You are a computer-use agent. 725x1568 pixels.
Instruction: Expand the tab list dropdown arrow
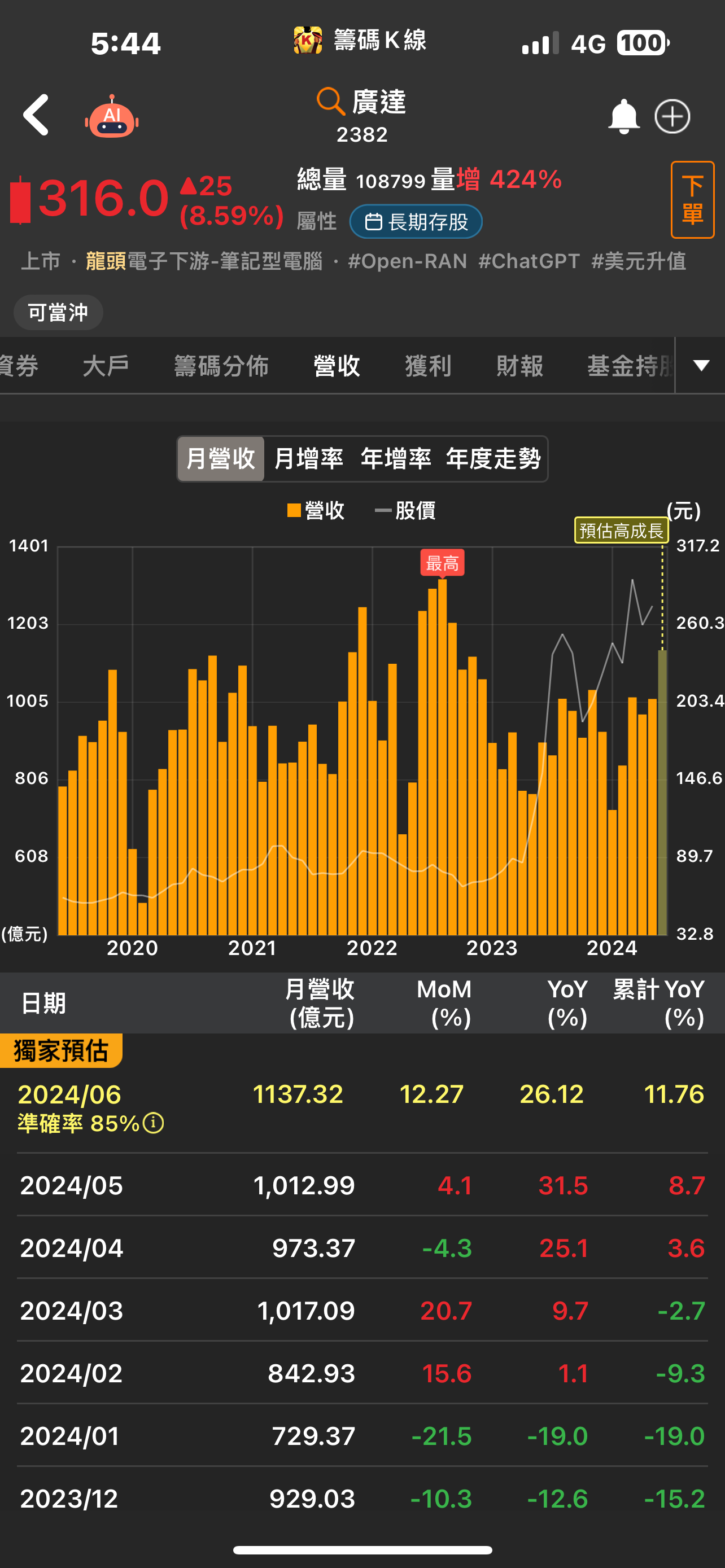coord(701,366)
